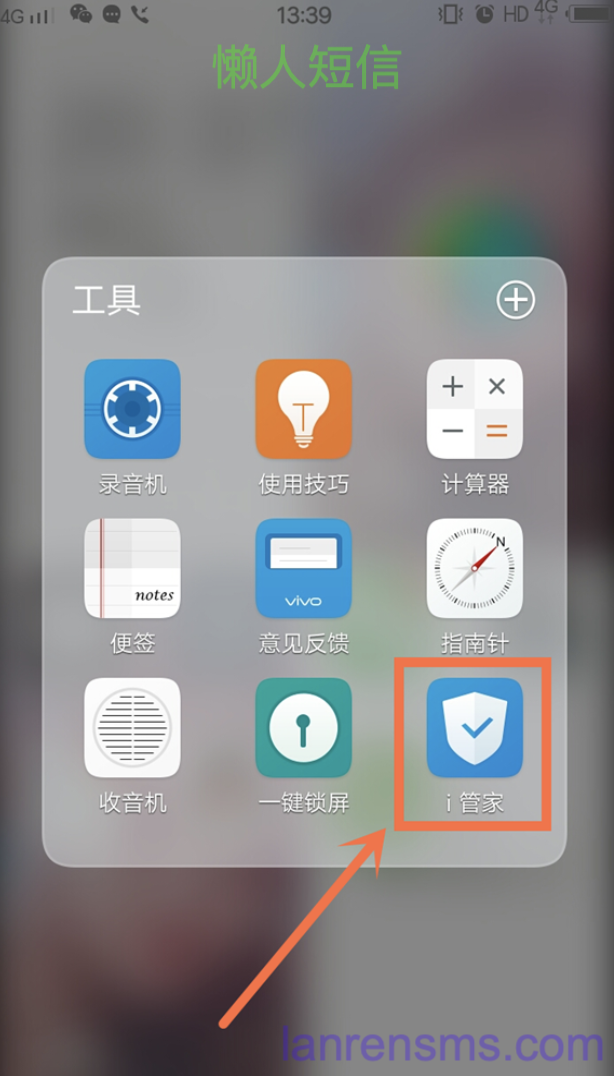Open the 计算器 calculator
The height and width of the screenshot is (1076, 614).
point(475,408)
